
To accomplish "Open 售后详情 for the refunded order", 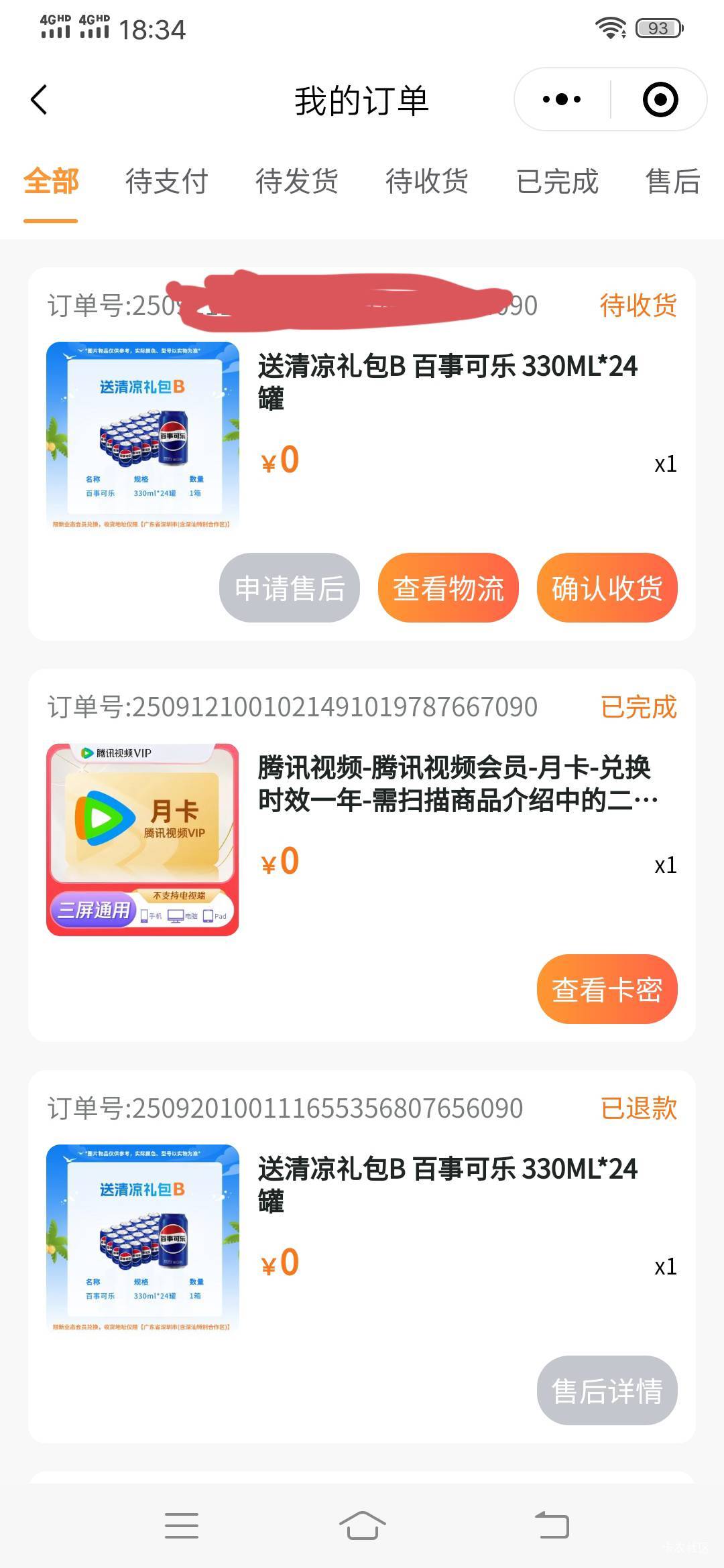I will pos(607,1390).
